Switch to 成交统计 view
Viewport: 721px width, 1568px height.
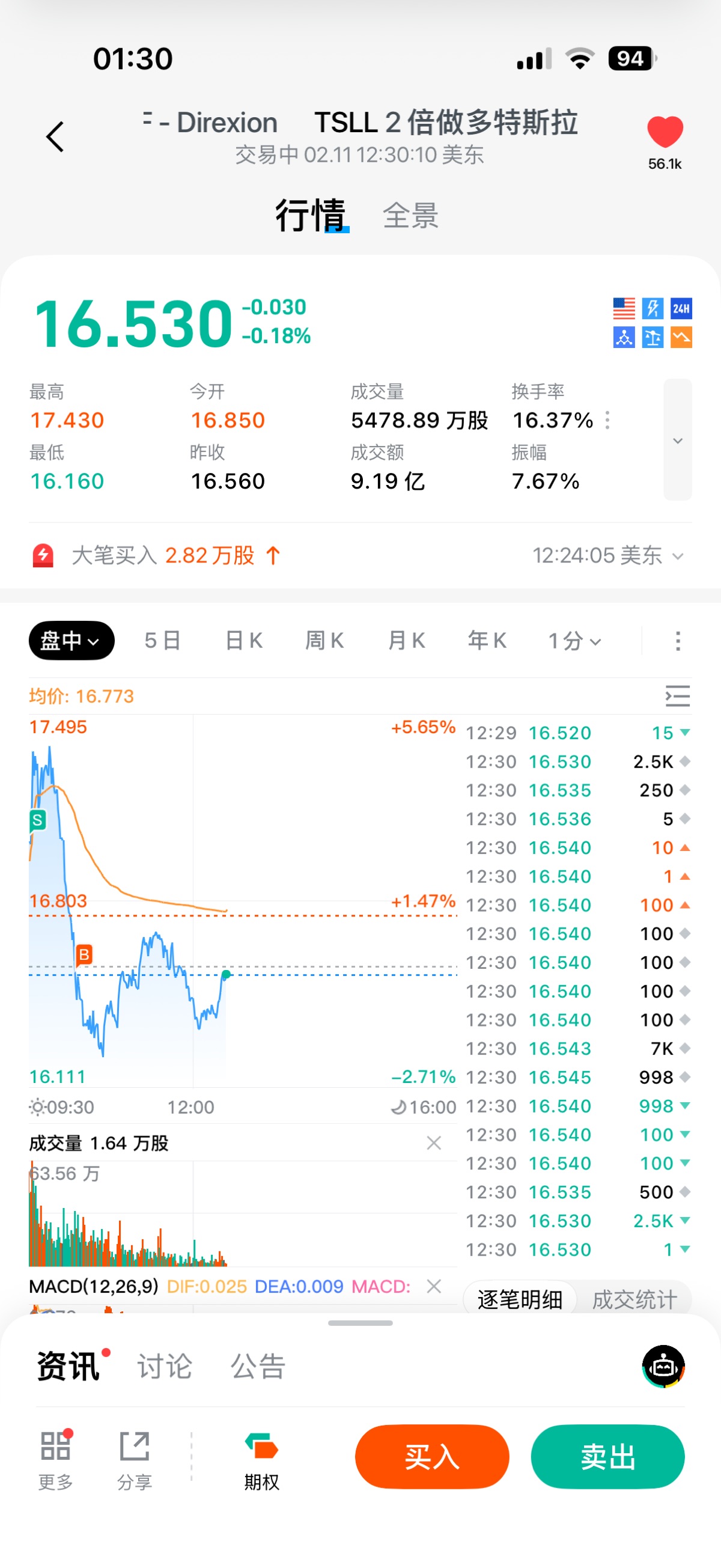click(634, 1299)
